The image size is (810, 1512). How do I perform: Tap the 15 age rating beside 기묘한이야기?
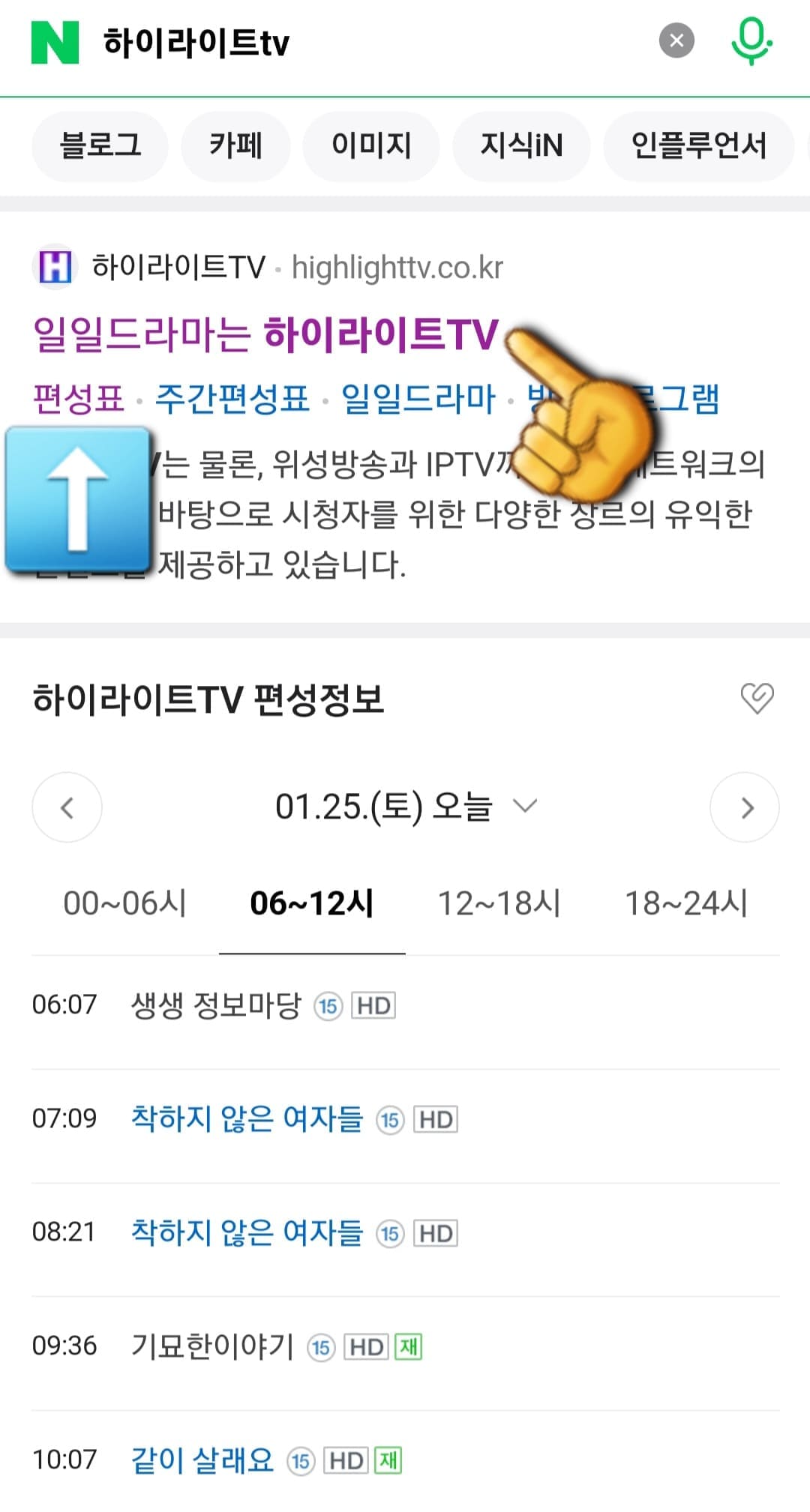[x=321, y=1346]
